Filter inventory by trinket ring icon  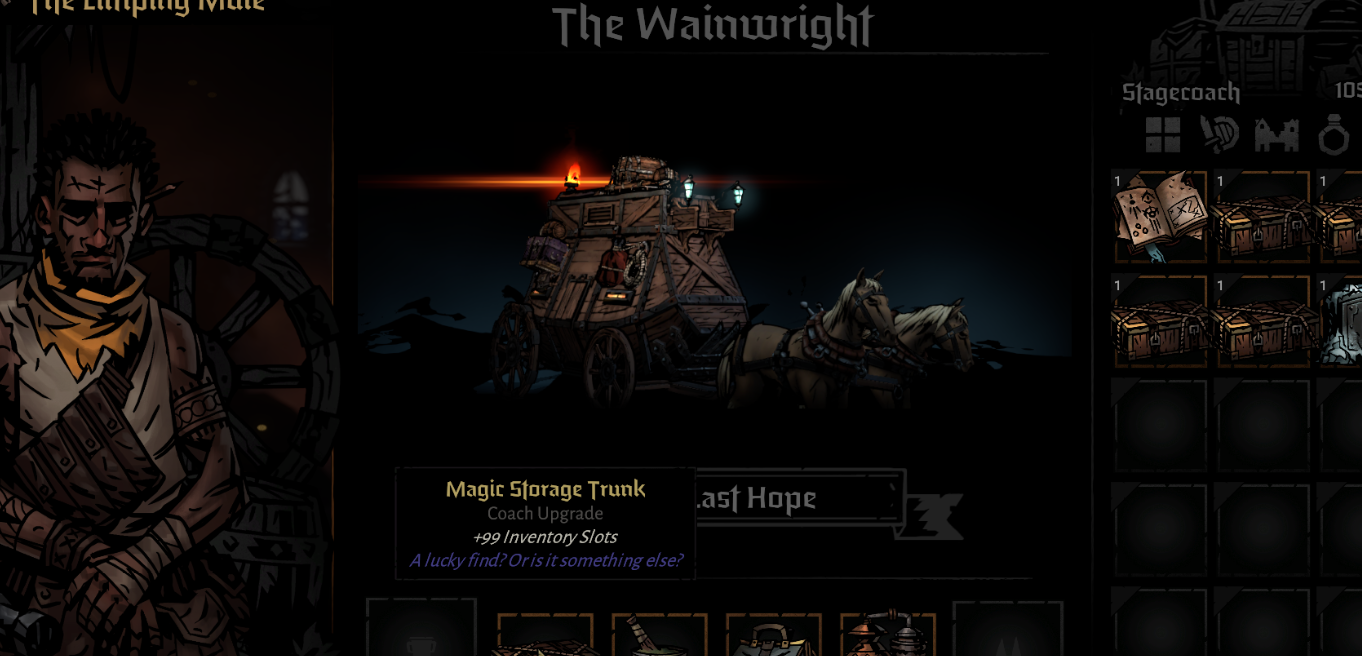[x=1333, y=134]
